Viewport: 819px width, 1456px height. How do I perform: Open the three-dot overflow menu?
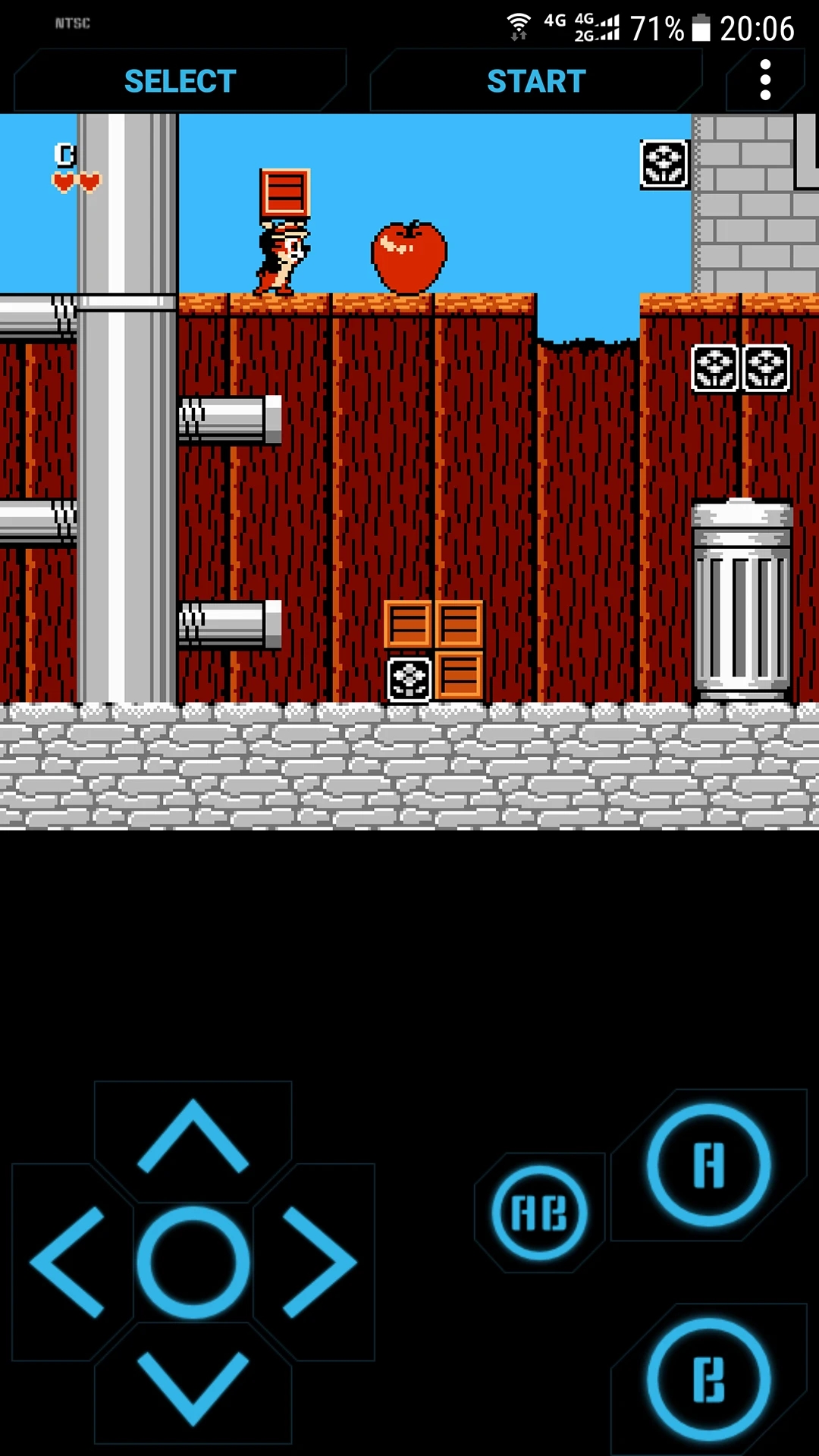765,80
